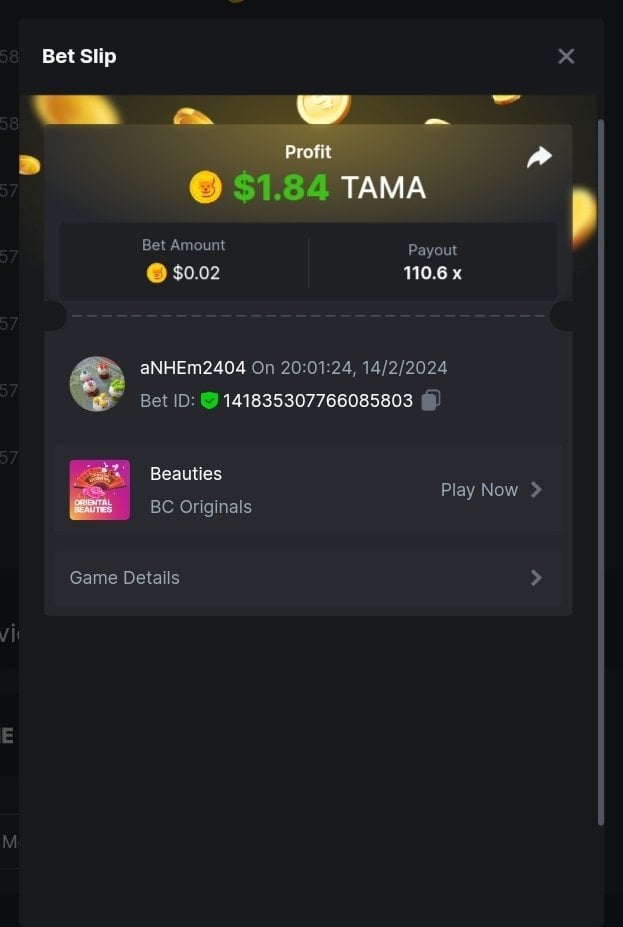Screen dimensions: 623x927
Task: Copy the Bet ID
Action: [431, 400]
